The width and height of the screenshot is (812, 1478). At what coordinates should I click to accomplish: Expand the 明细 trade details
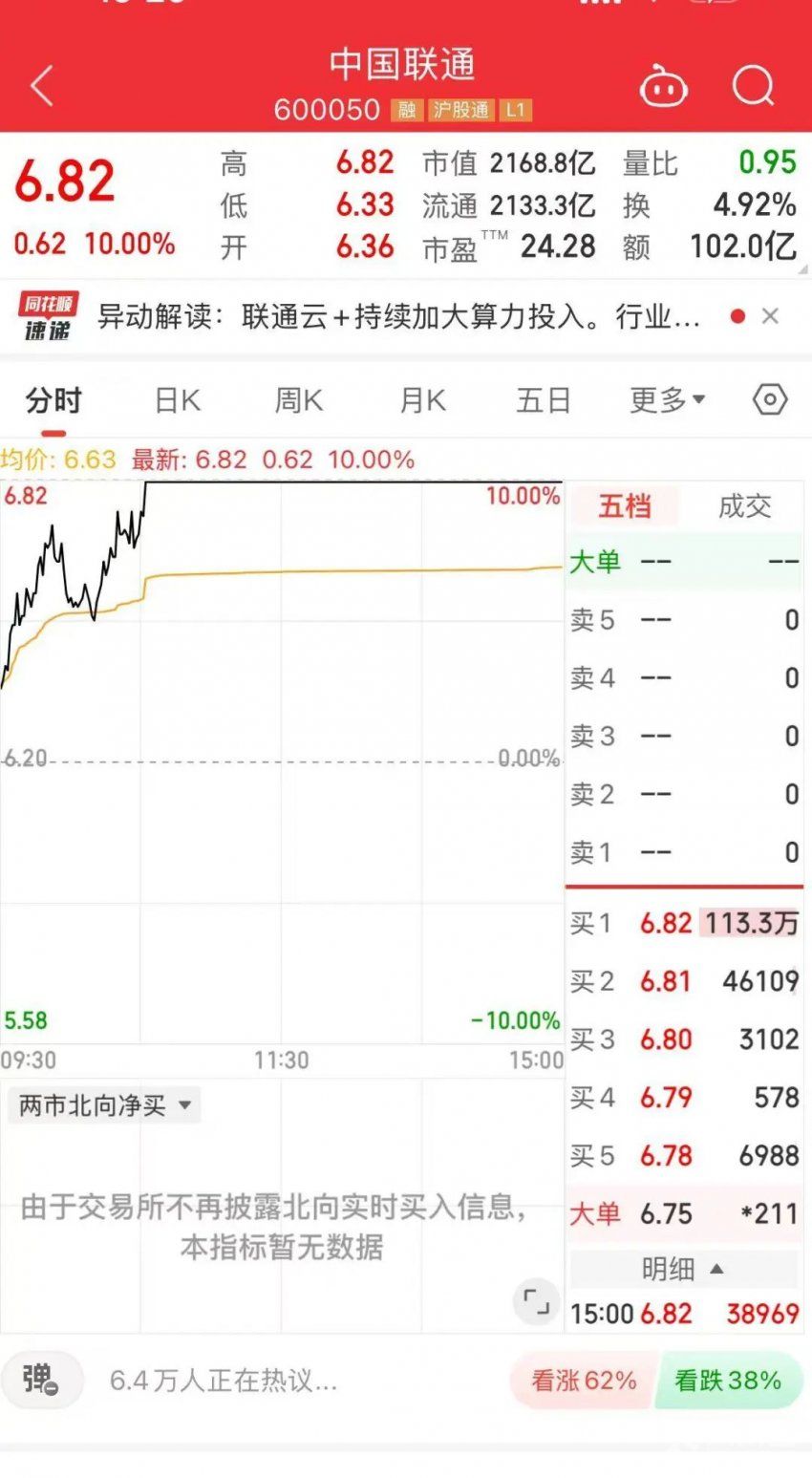pos(683,1269)
